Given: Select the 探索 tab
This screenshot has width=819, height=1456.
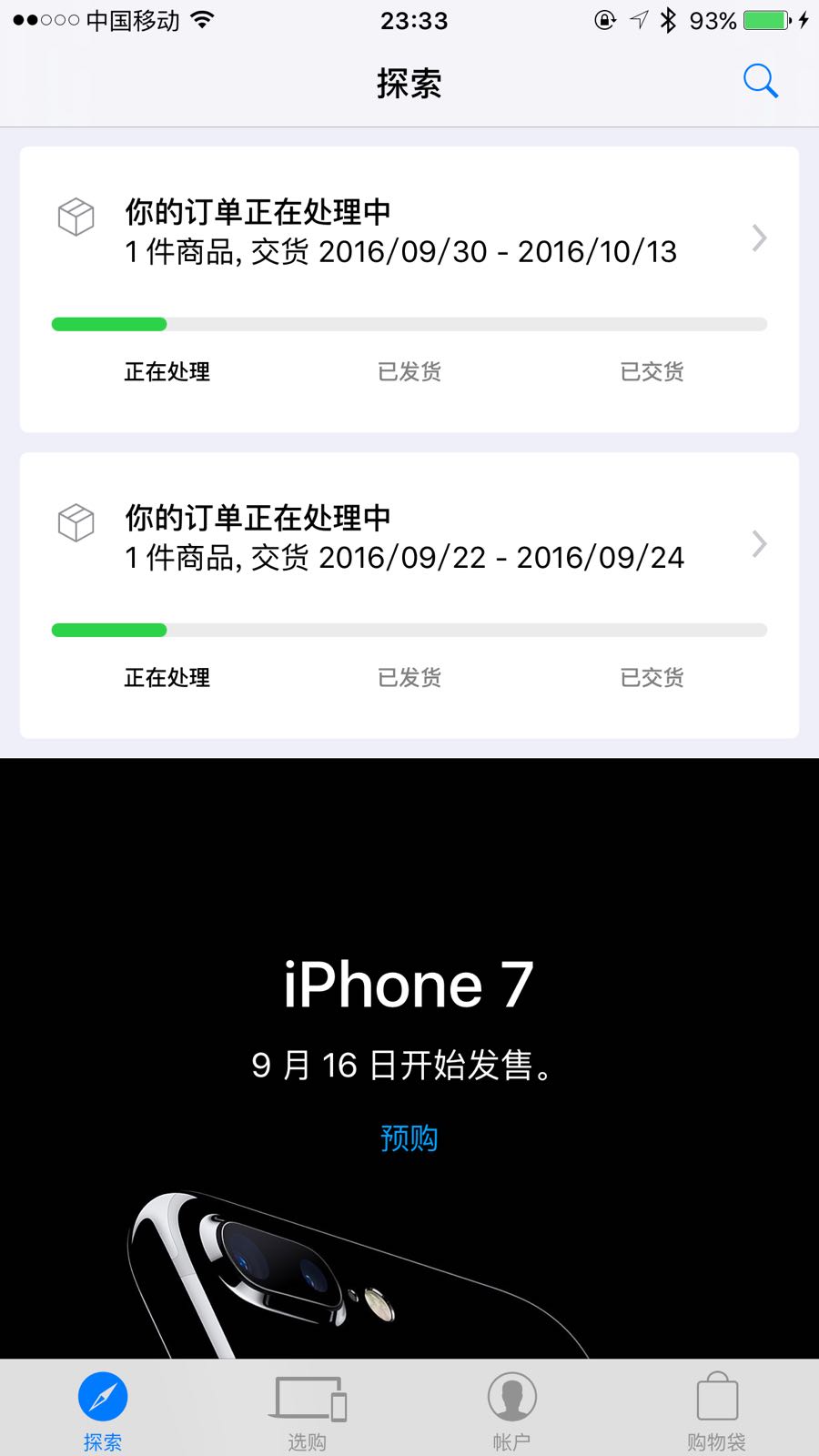Looking at the screenshot, I should click(103, 1410).
